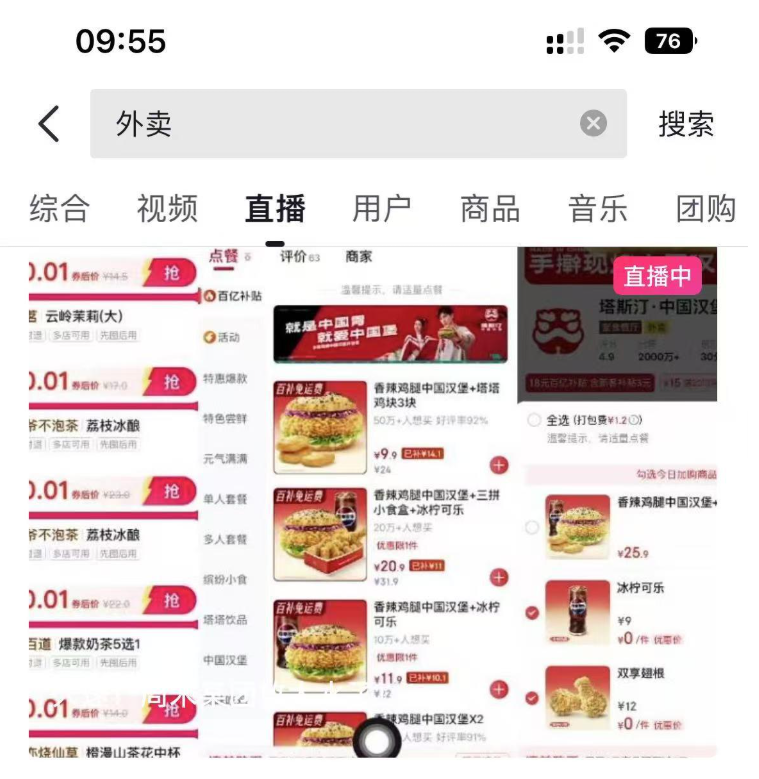Viewport: 759px width, 779px height.
Task: Open the 团购 tab
Action: (x=706, y=209)
